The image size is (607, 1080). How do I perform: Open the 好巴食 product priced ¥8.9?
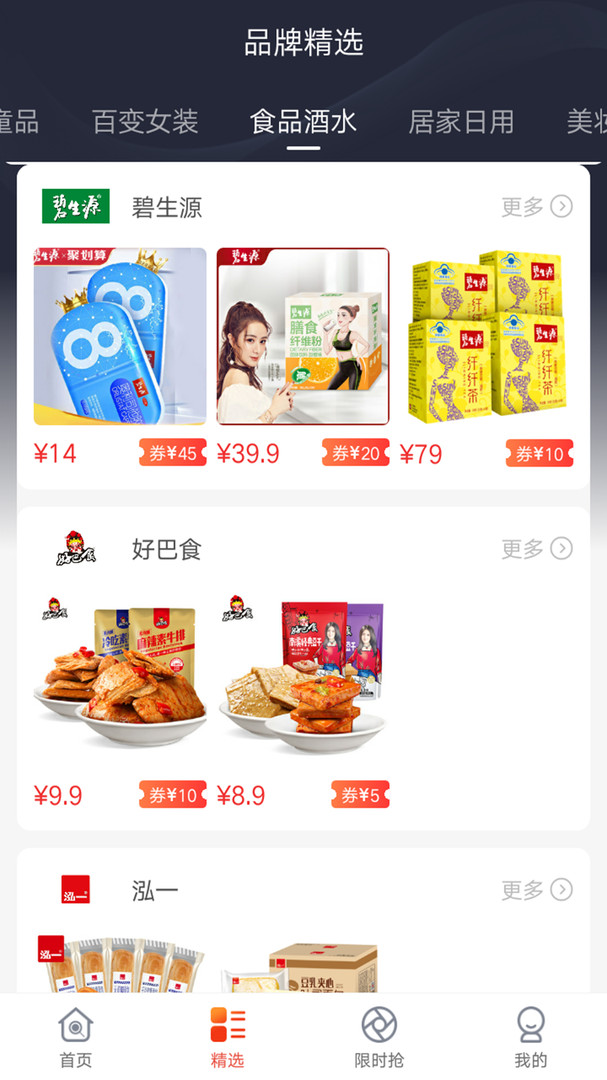[x=303, y=677]
